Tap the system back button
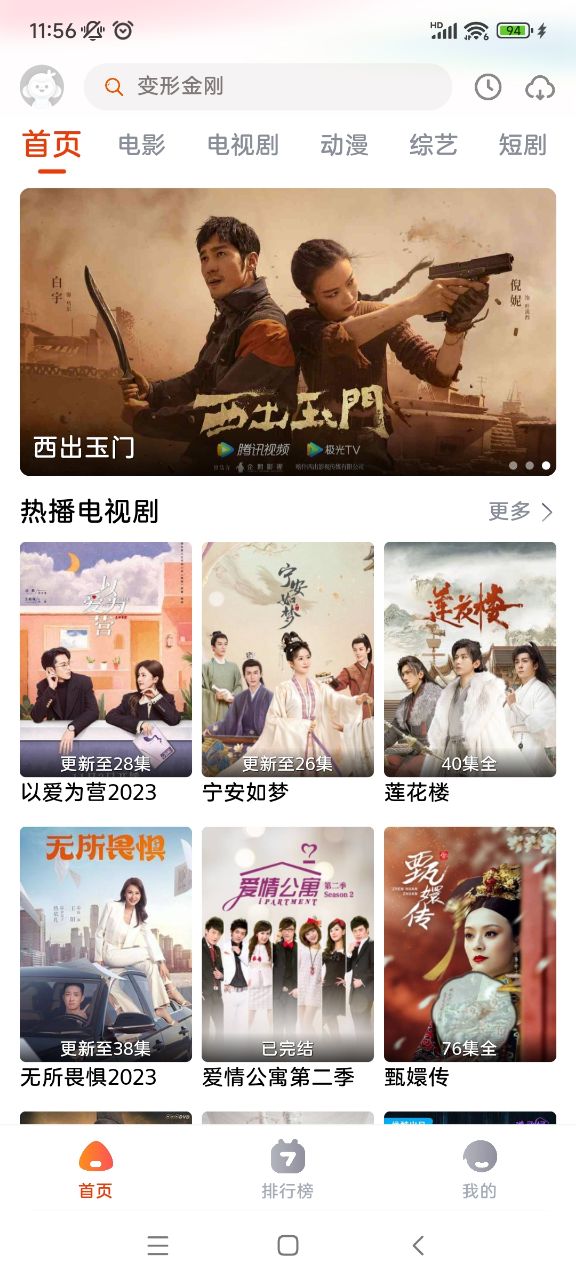Screen dimensions: 576x1280 pos(418,1245)
